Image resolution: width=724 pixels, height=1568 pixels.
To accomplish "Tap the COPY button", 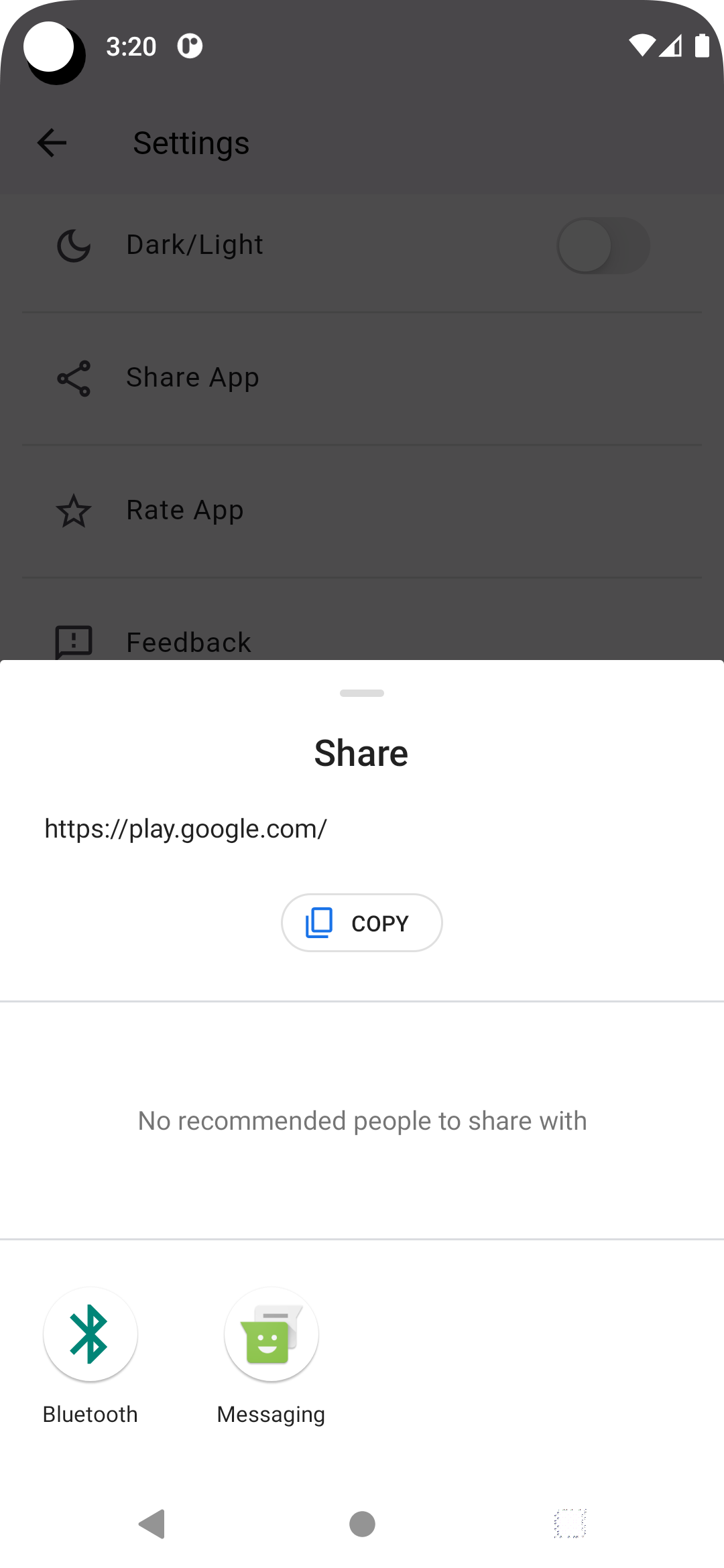I will point(361,923).
